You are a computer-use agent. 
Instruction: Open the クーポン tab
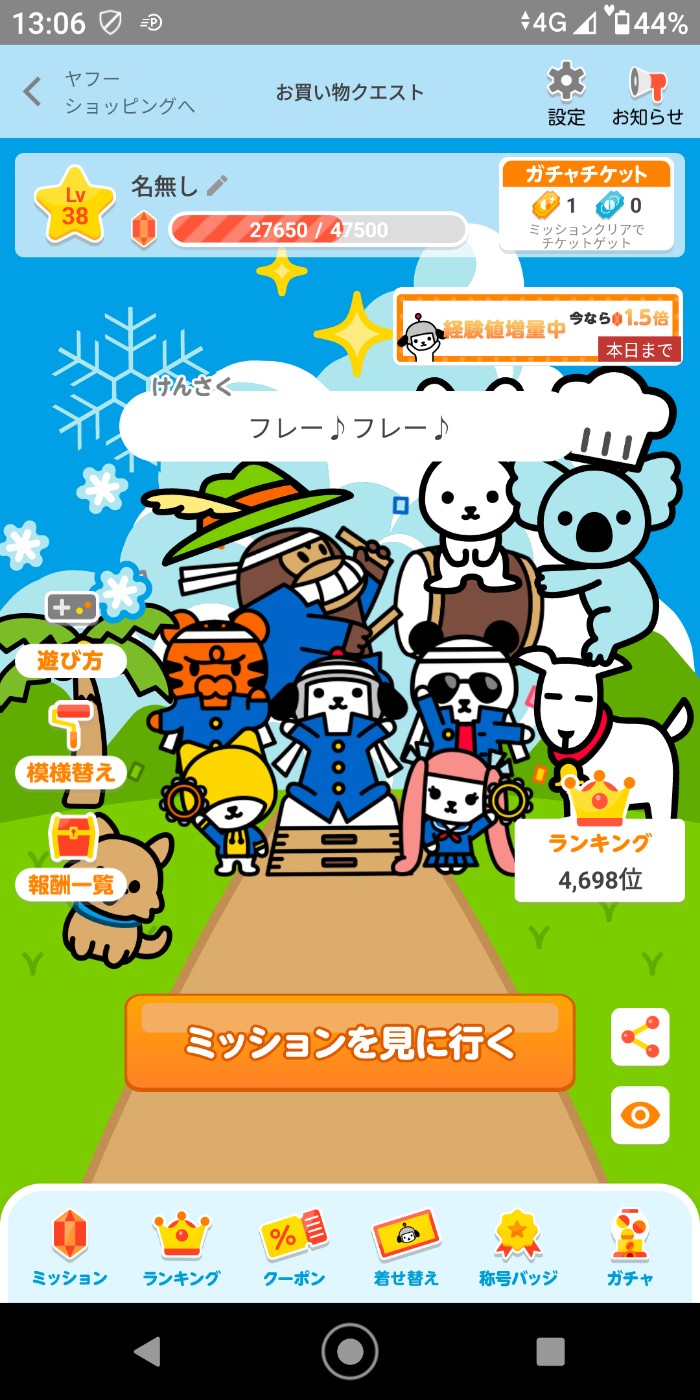[x=293, y=1248]
